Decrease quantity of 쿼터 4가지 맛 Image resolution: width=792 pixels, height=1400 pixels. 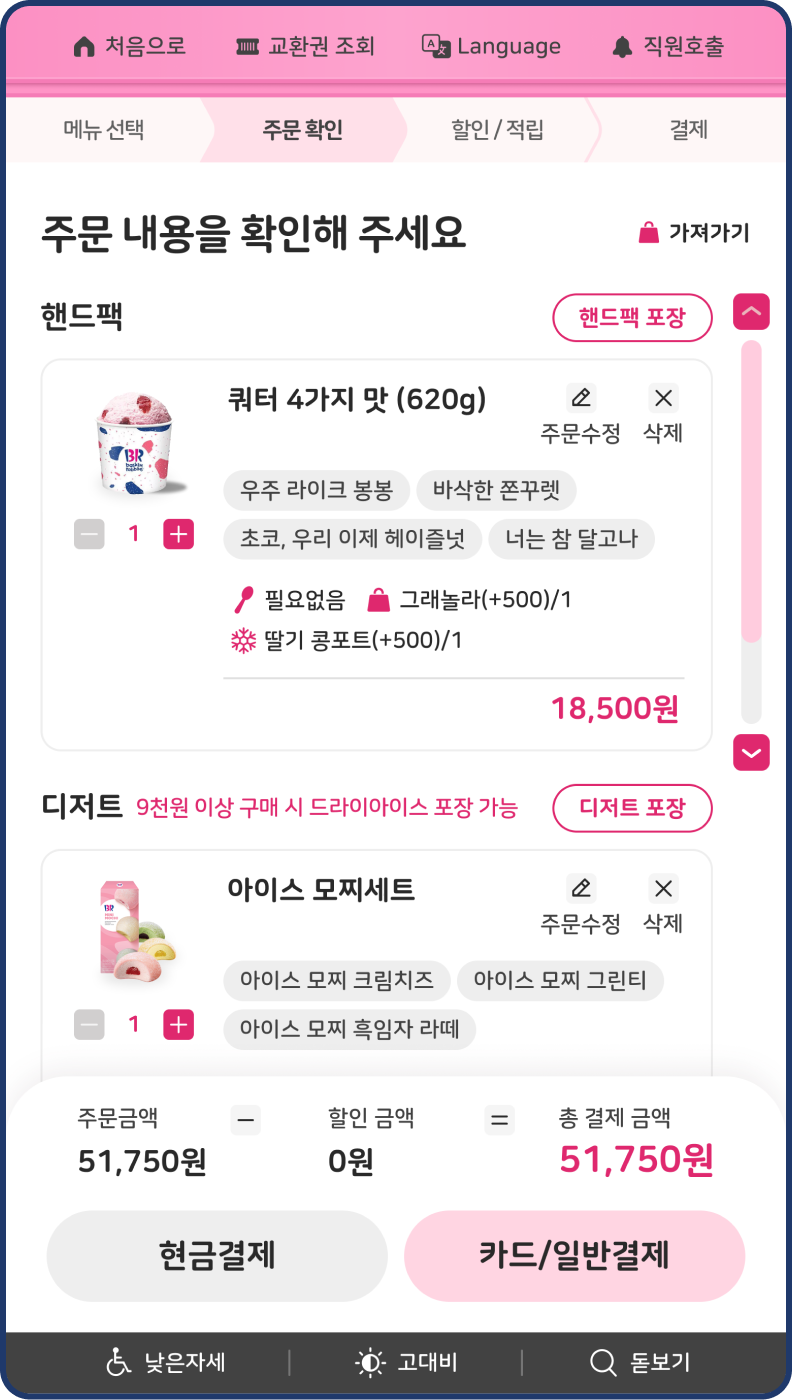tap(89, 535)
